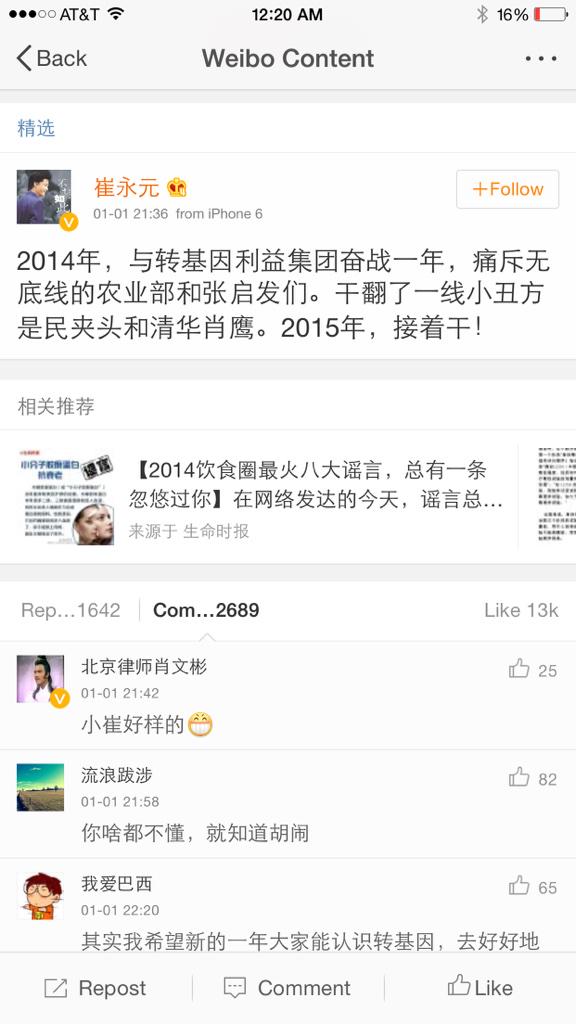The width and height of the screenshot is (576, 1024).
Task: Open the three-dot overflow menu
Action: click(541, 58)
